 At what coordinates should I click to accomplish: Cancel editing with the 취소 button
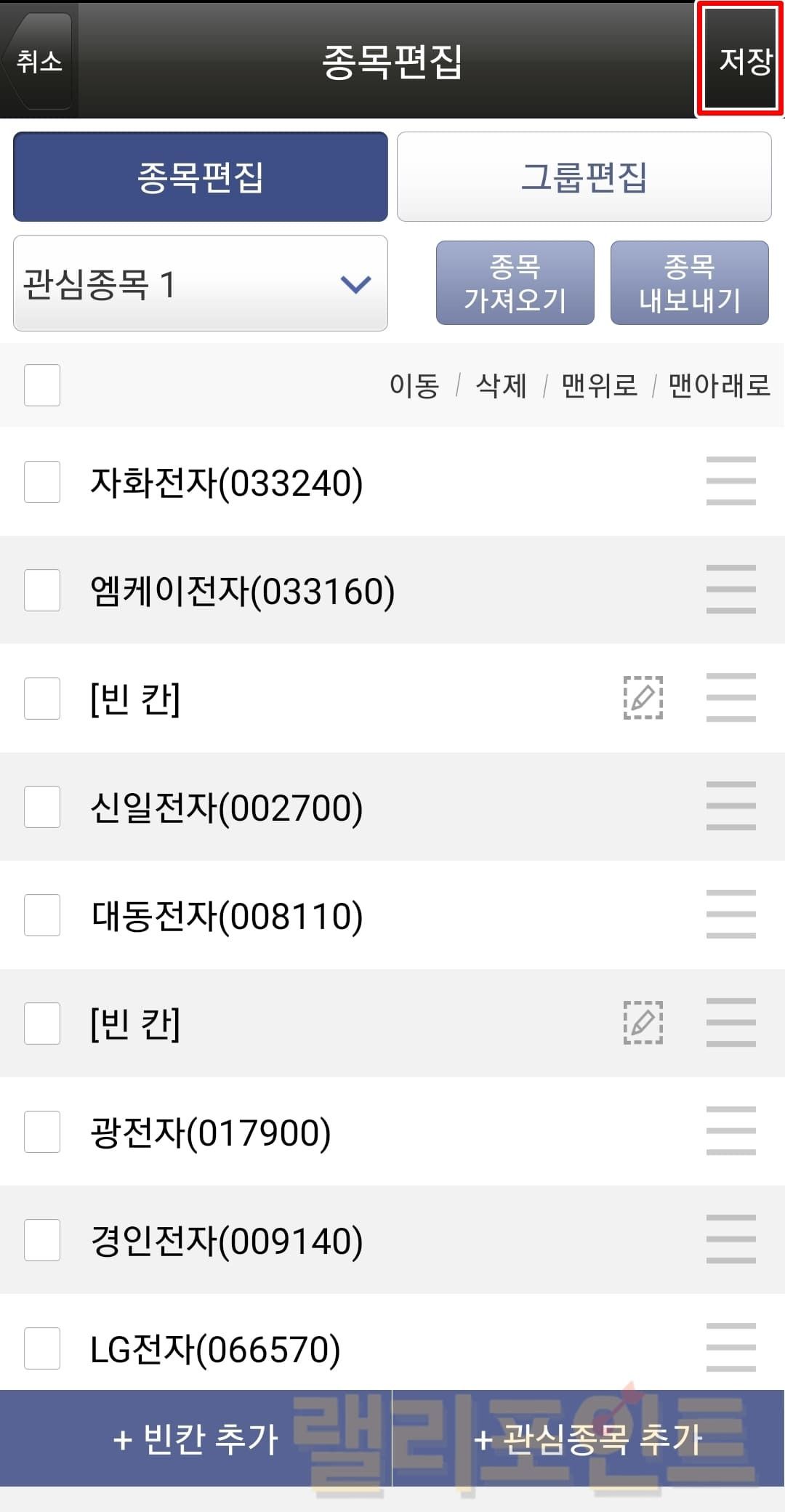39,61
